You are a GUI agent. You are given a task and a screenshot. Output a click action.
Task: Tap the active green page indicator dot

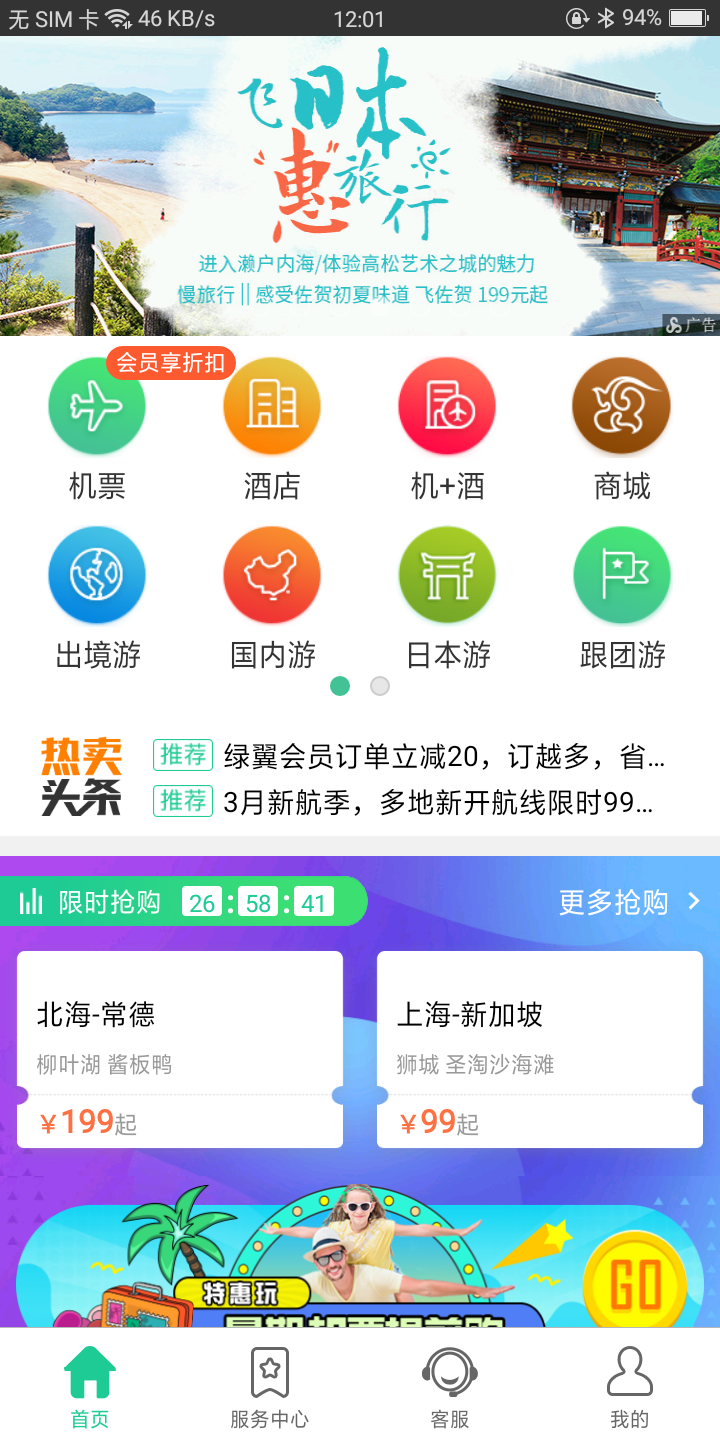[x=341, y=687]
